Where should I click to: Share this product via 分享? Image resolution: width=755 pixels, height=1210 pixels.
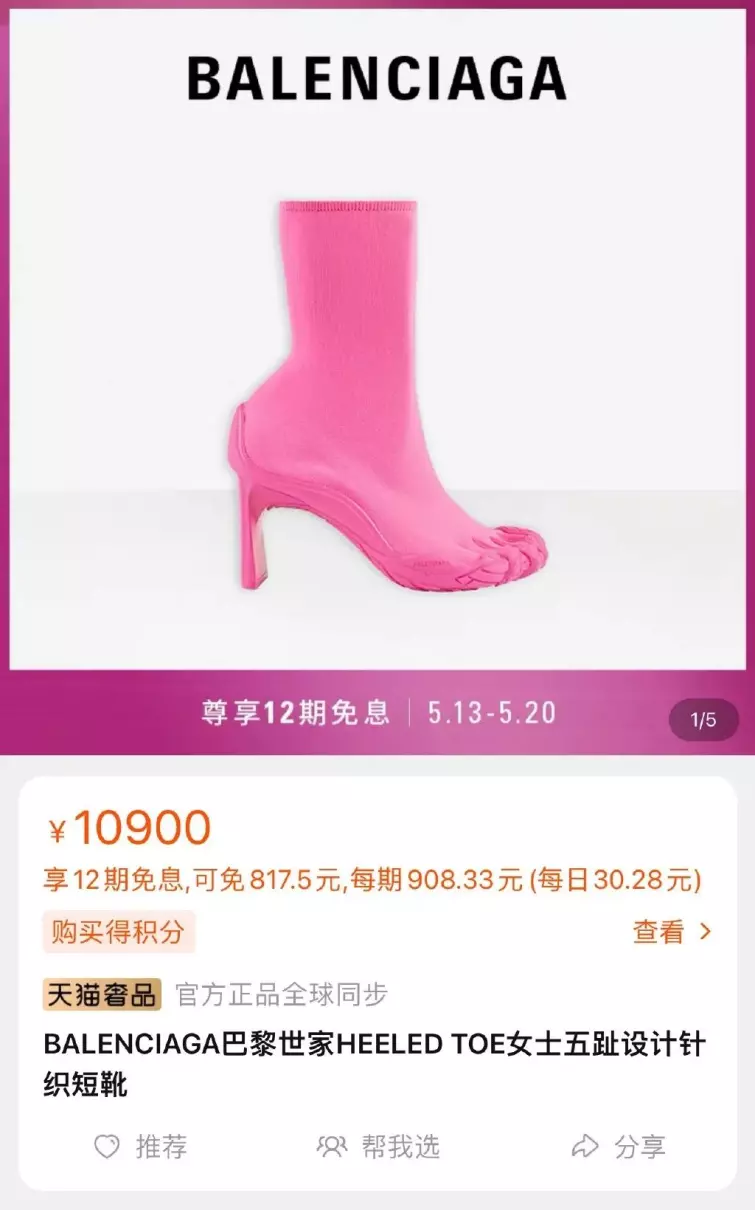(x=618, y=1146)
